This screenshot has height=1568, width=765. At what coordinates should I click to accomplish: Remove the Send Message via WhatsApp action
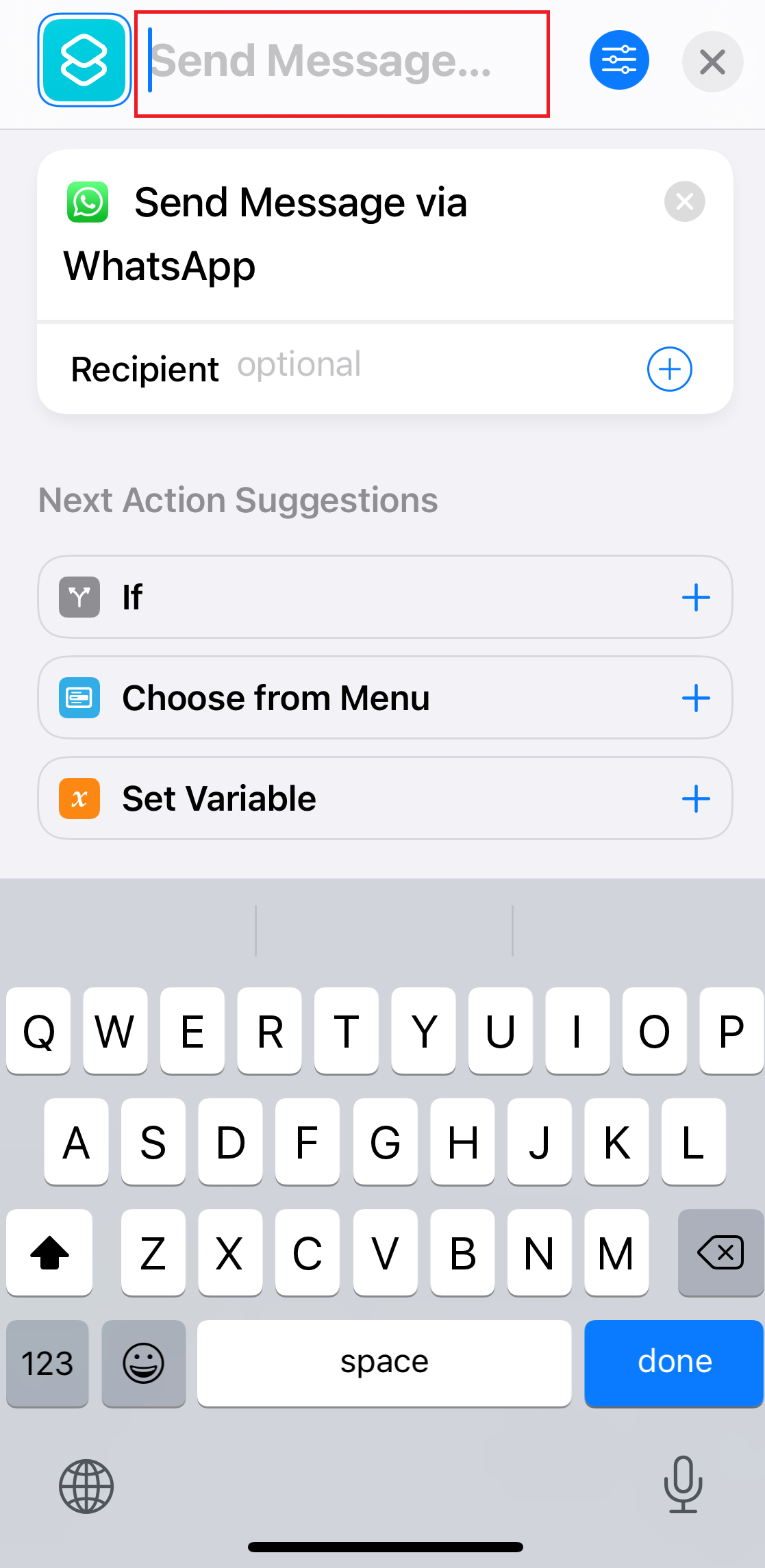coord(684,201)
